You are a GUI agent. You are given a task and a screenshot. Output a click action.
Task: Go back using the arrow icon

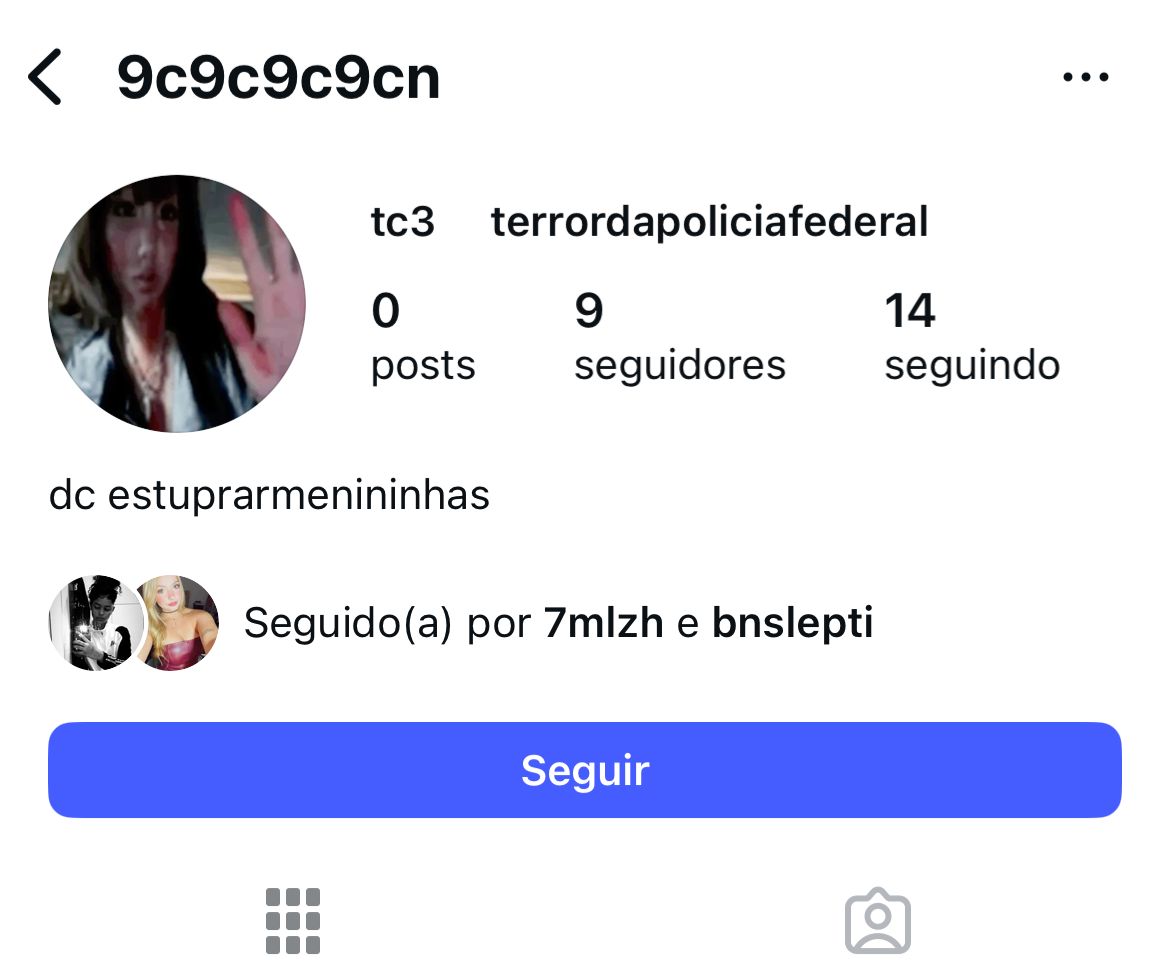click(45, 77)
